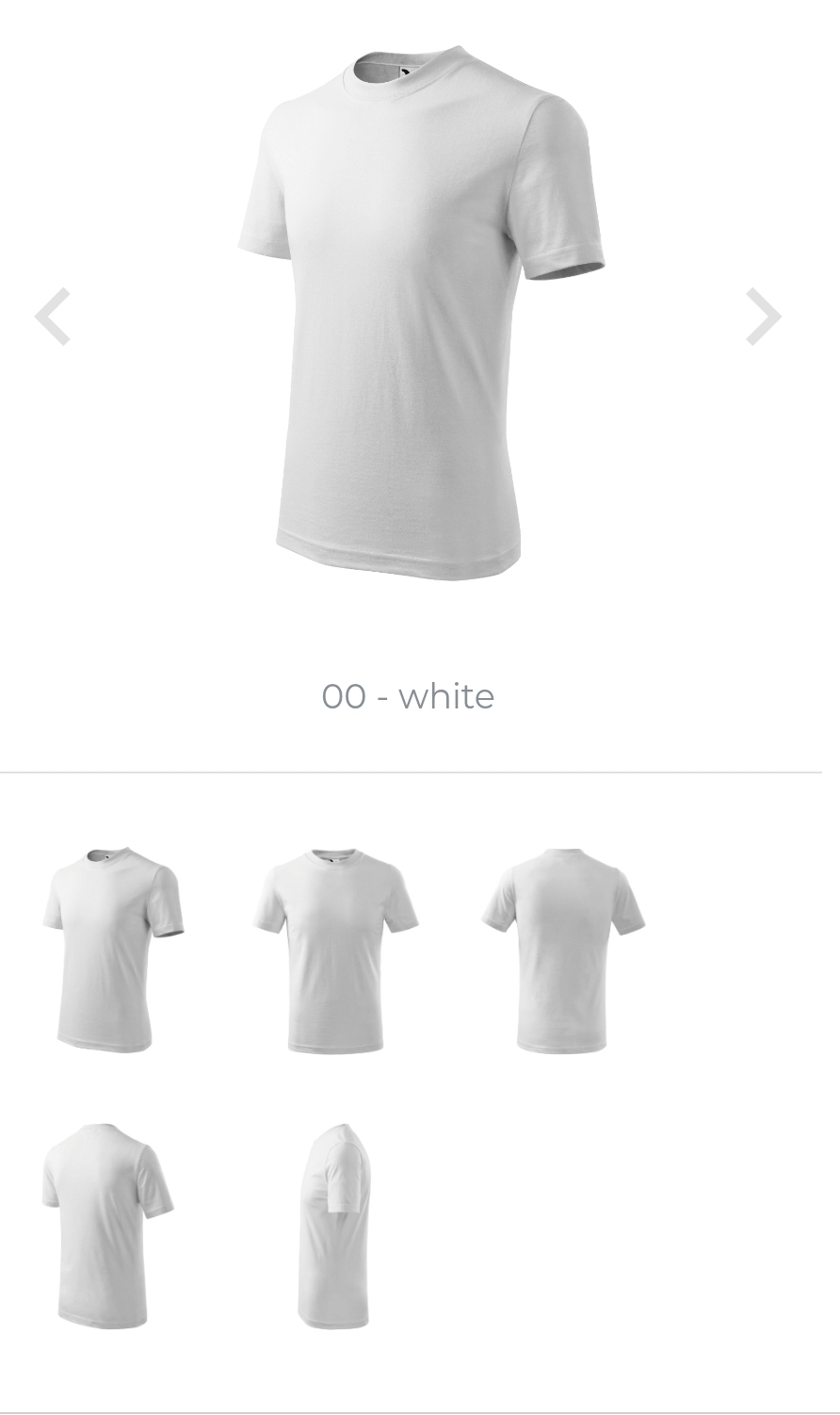View the side profile thumbnail

(335, 1226)
